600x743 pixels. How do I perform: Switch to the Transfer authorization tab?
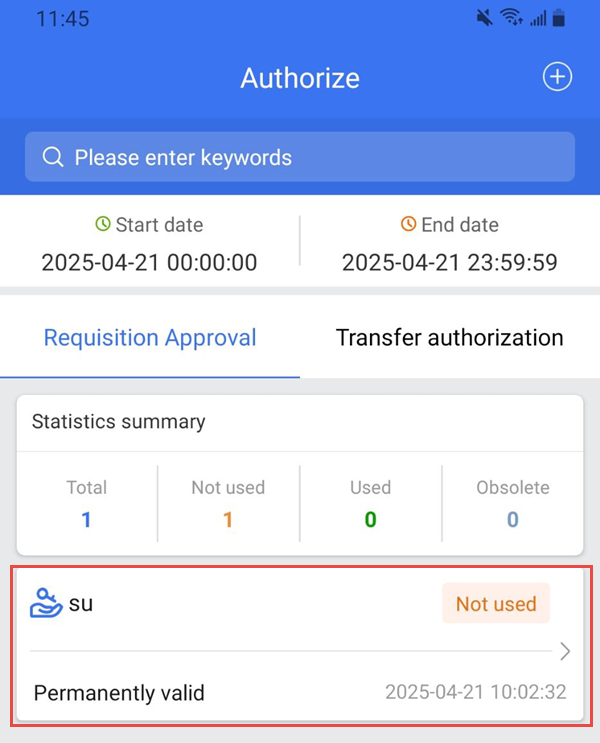[450, 338]
